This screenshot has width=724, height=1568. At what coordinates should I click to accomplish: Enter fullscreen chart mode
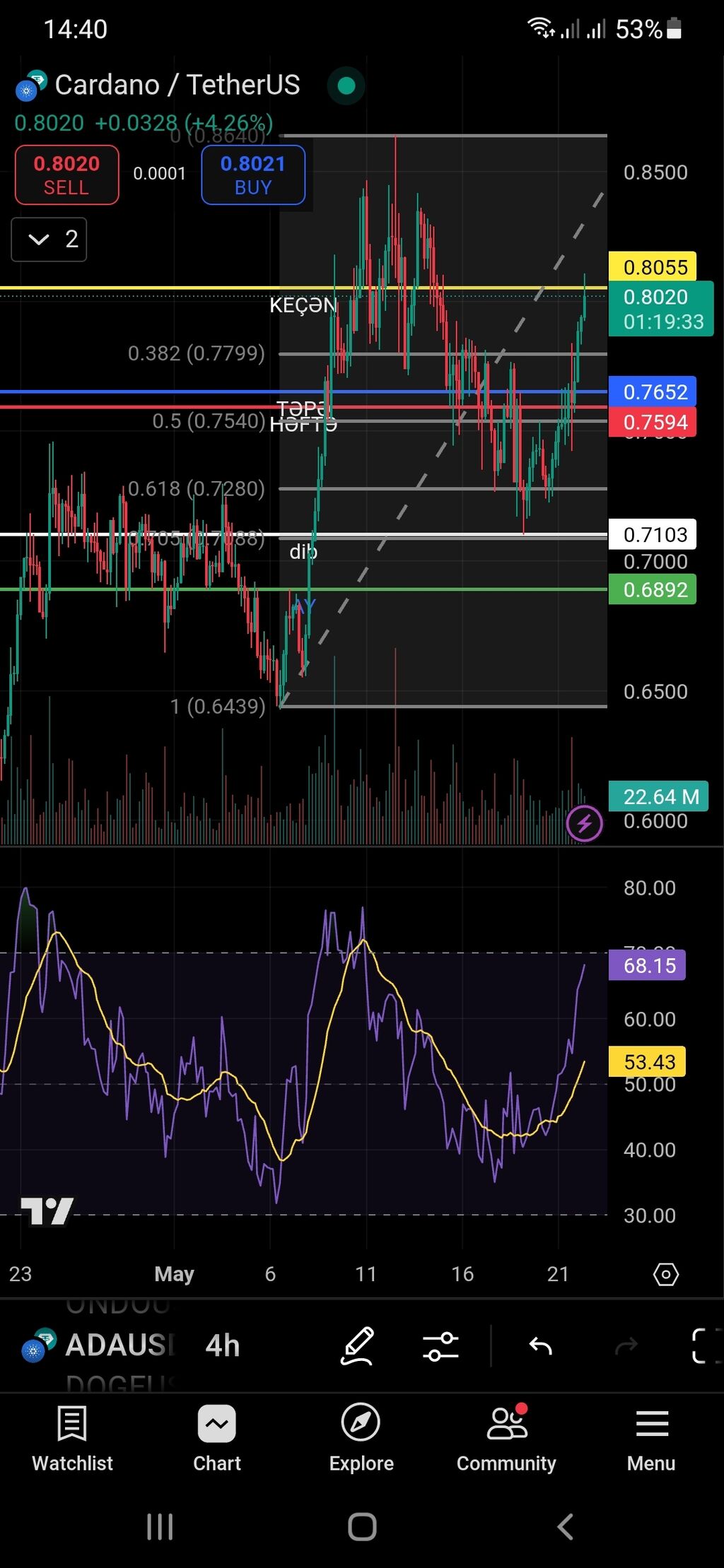coord(705,1345)
